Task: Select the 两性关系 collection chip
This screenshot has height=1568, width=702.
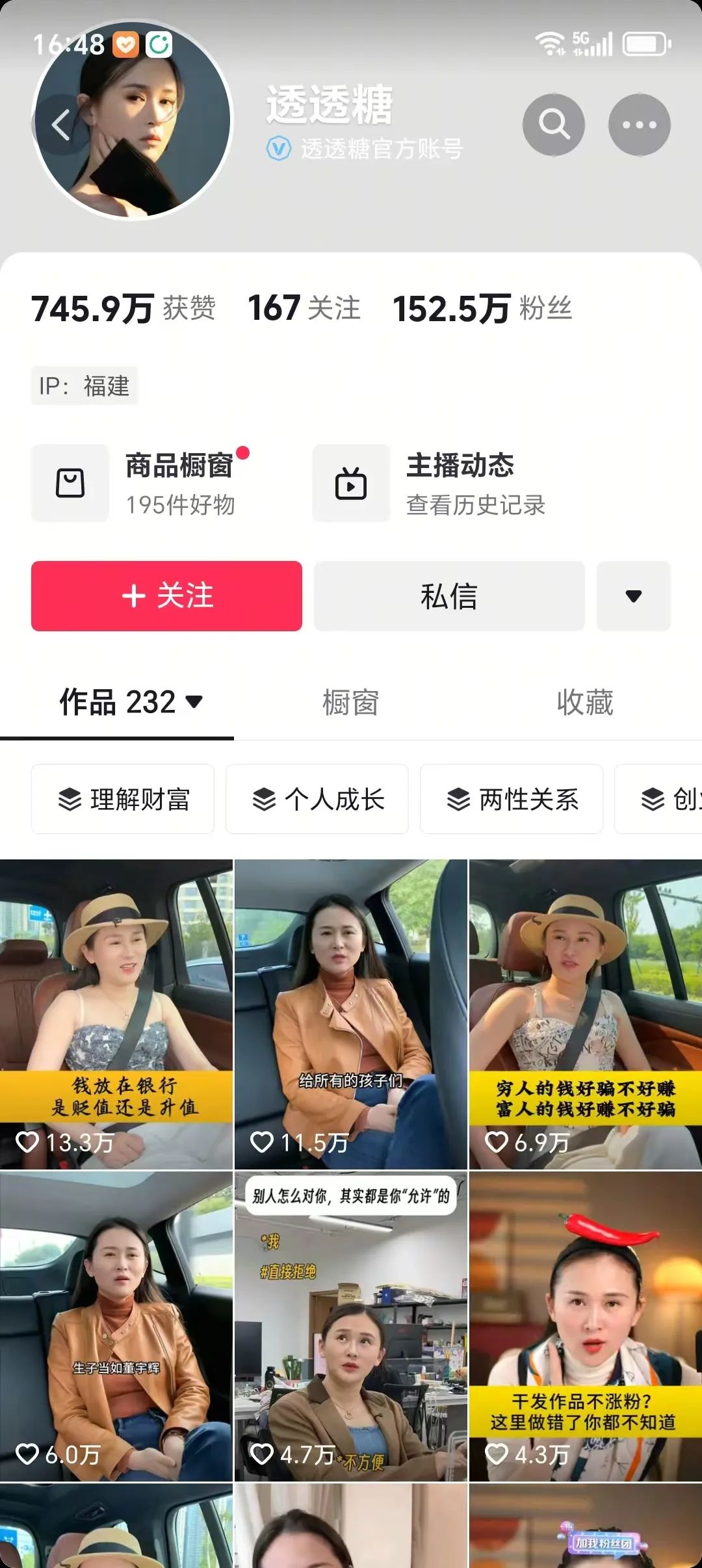Action: point(512,799)
